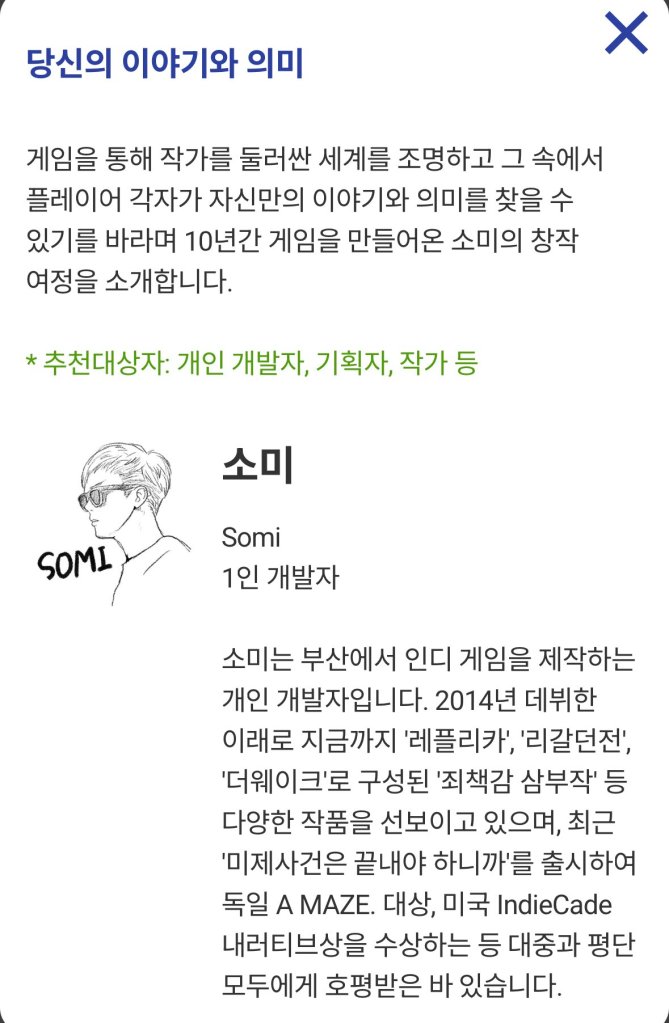Close the session detail popup
This screenshot has width=669, height=1023.
pos(627,33)
